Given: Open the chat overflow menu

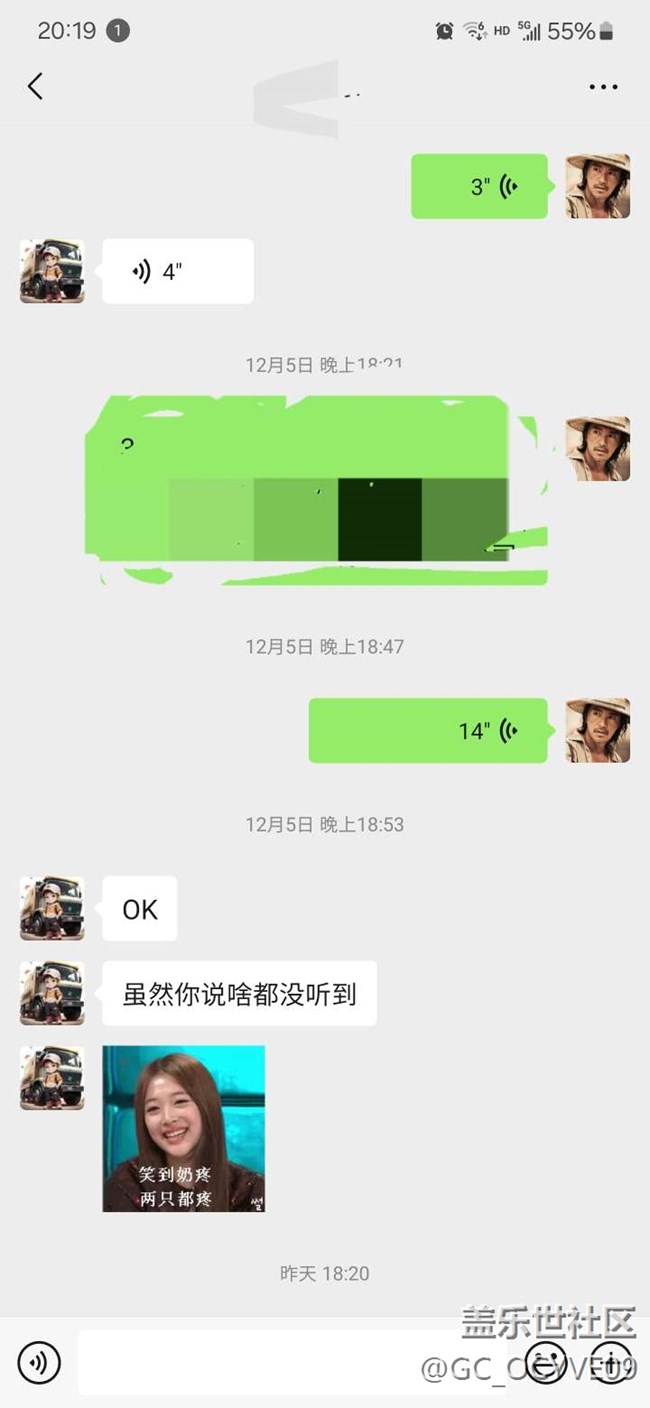Looking at the screenshot, I should tap(603, 87).
